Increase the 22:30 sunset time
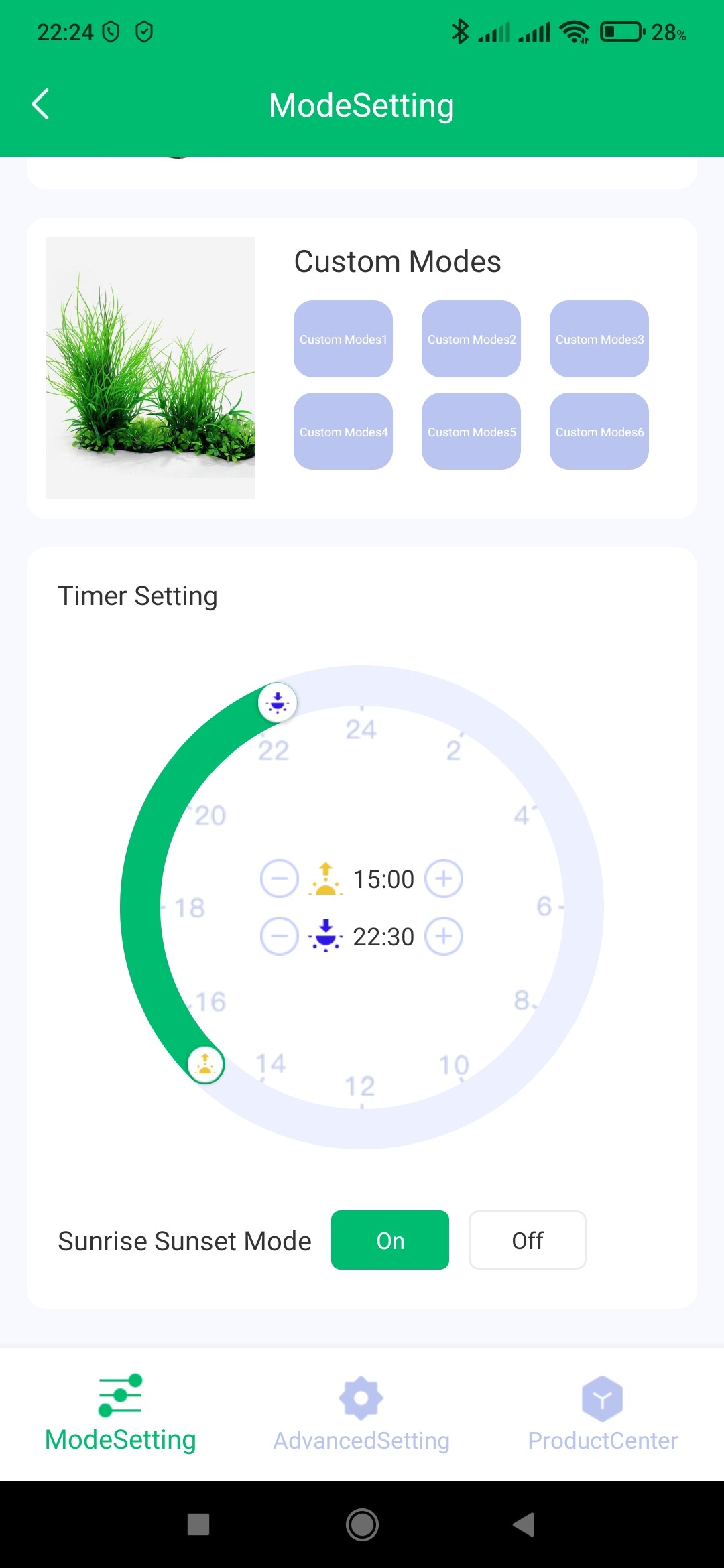The width and height of the screenshot is (724, 1568). click(444, 936)
